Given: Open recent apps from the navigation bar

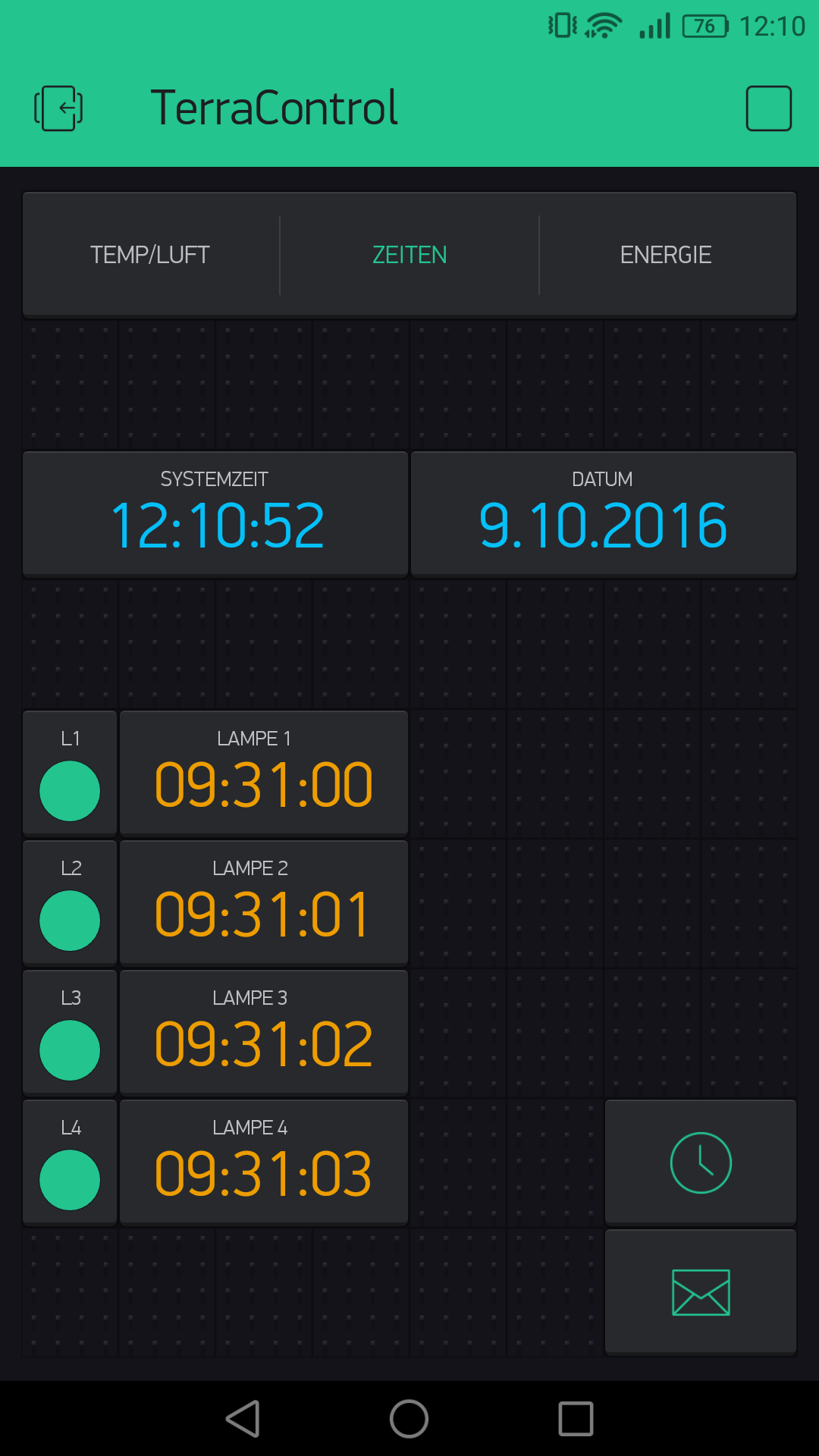Looking at the screenshot, I should point(576,1419).
